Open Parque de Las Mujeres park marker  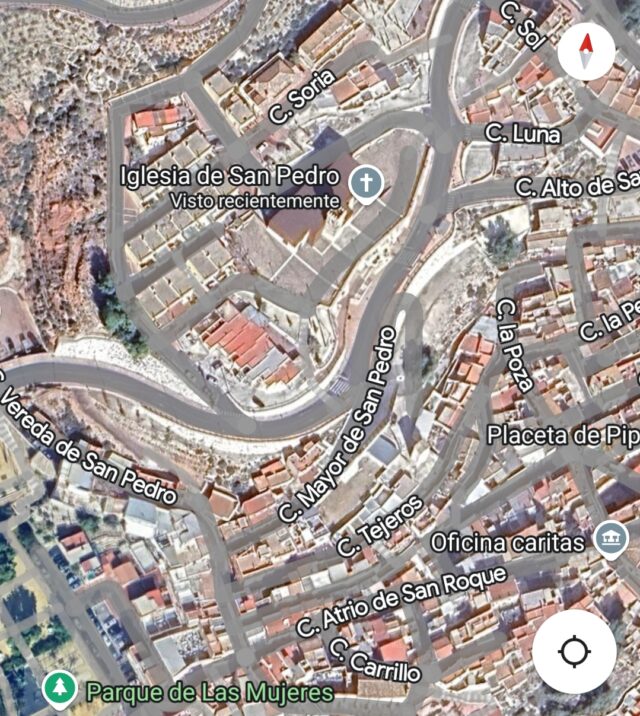(x=62, y=688)
